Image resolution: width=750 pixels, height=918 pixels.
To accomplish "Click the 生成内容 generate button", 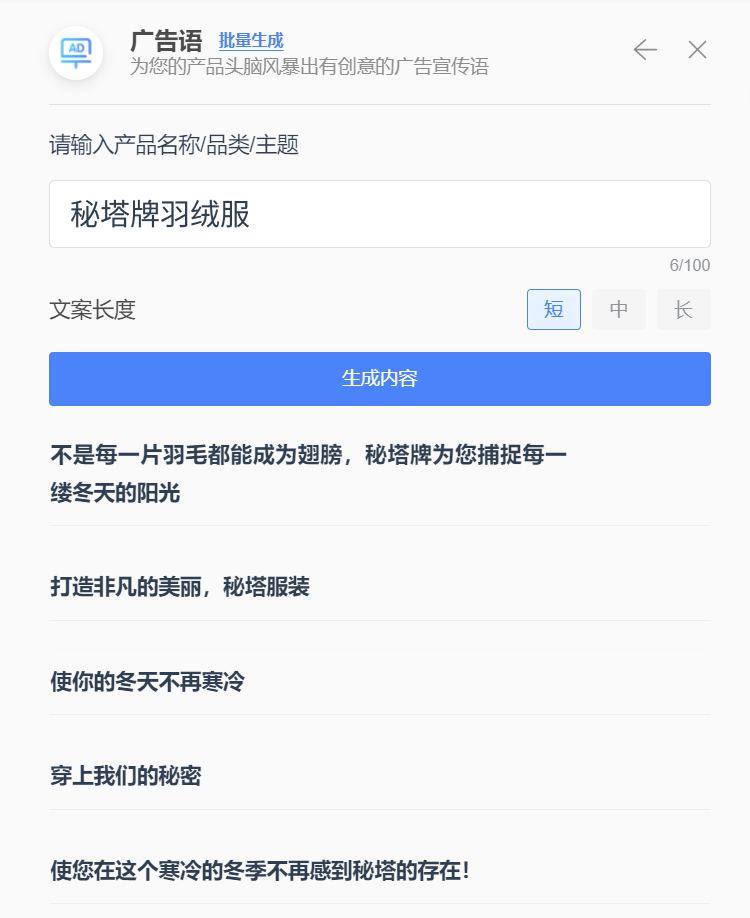I will (x=379, y=379).
